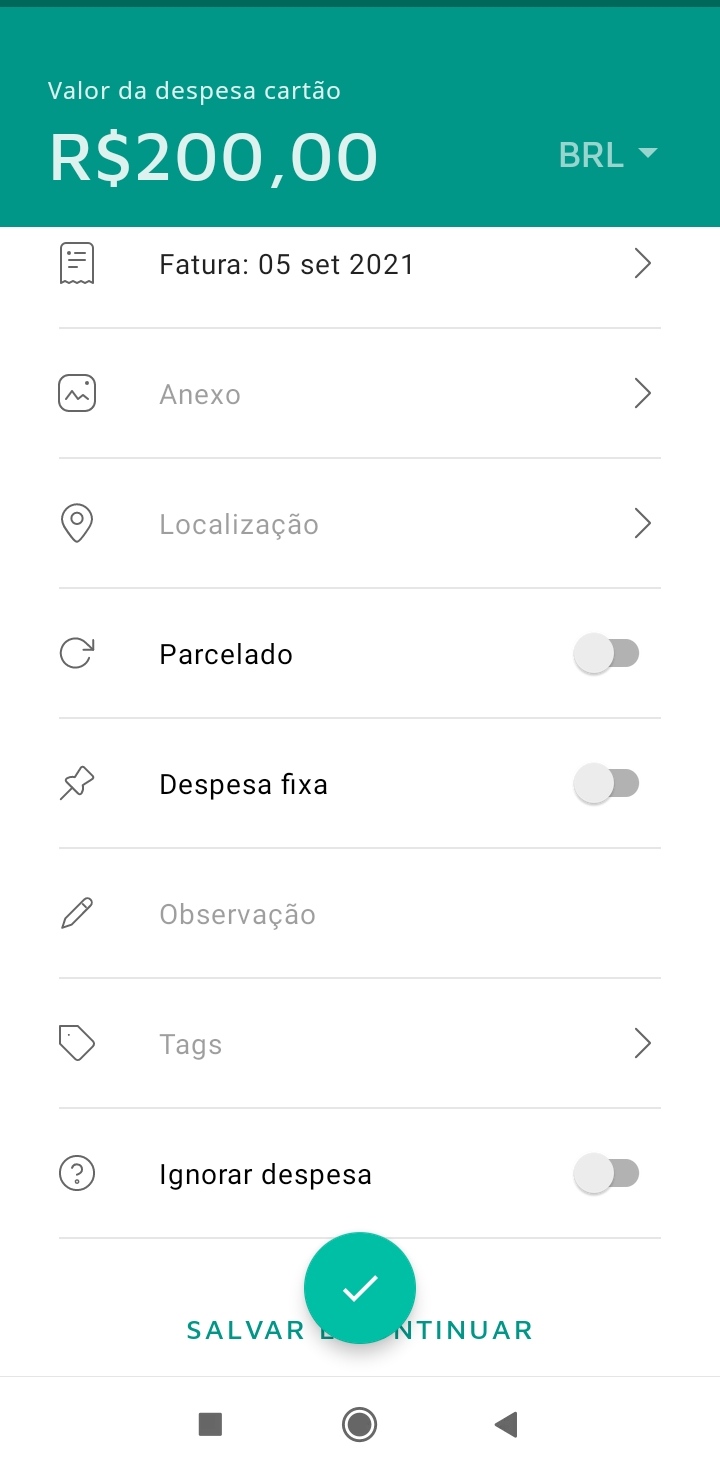Image resolution: width=720 pixels, height=1472 pixels.
Task: Open the Fatura 05 set 2021 row
Action: (360, 265)
